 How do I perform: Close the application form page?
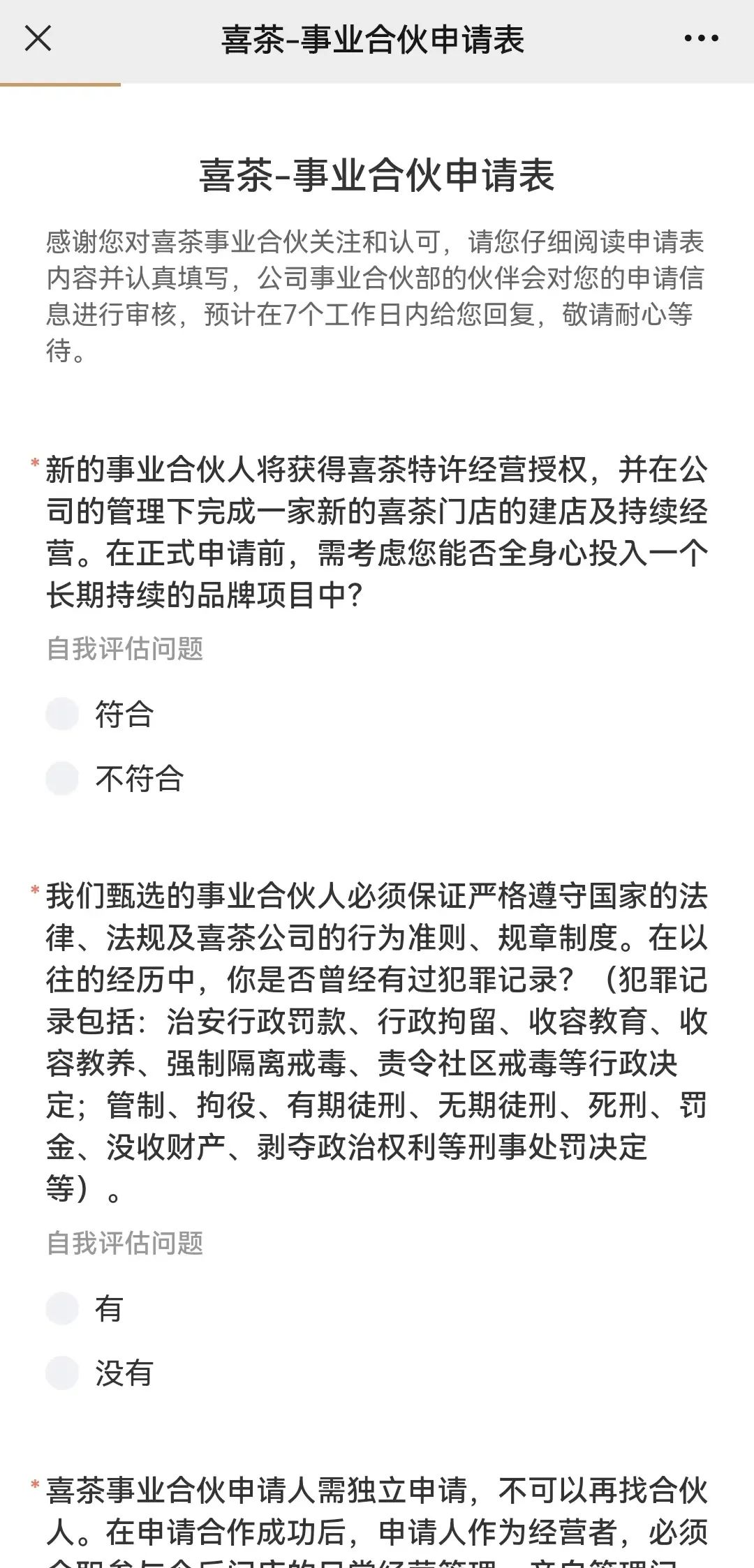(x=38, y=38)
